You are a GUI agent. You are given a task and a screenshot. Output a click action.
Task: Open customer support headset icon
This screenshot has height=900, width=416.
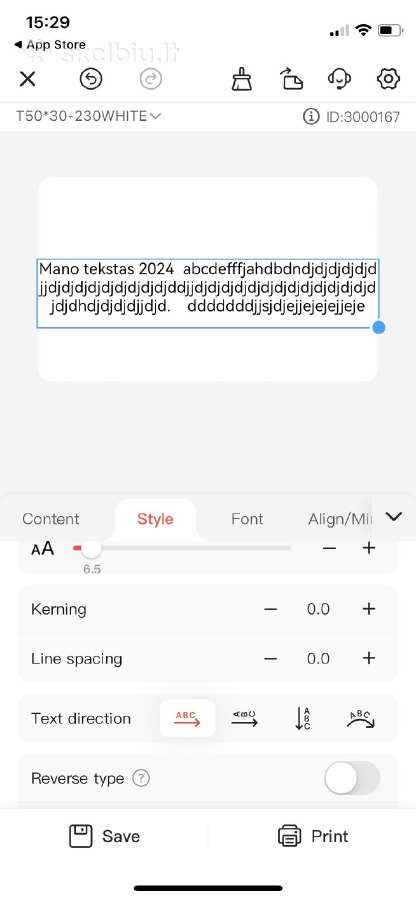pos(340,79)
